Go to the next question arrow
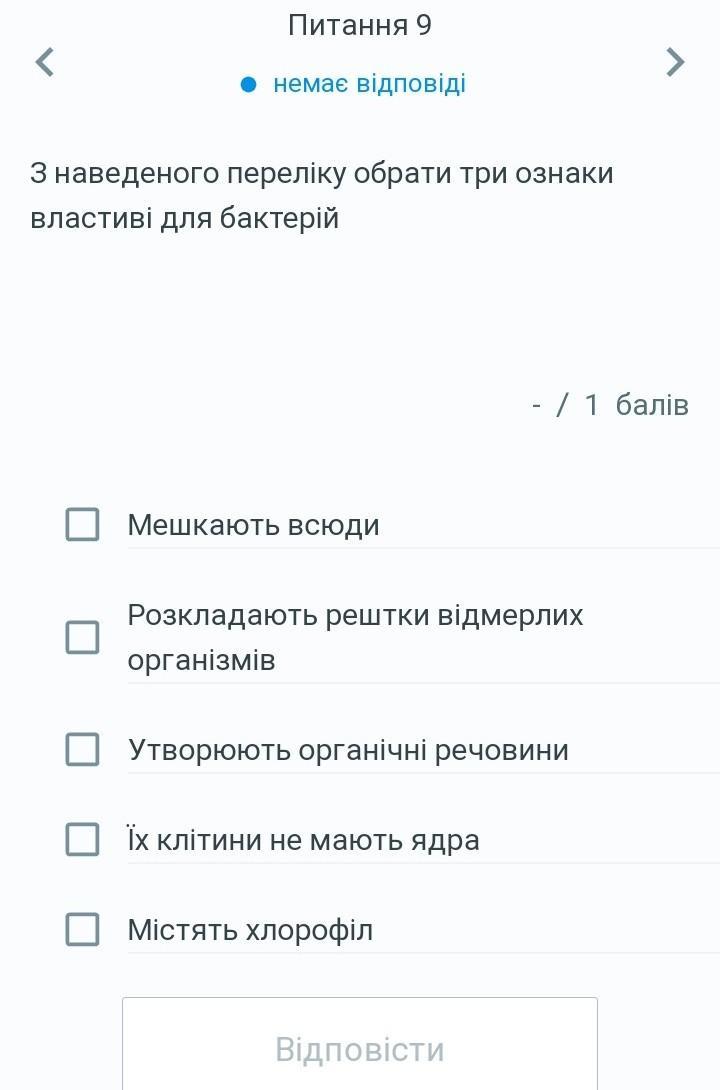Screen dimensions: 720x1090 (676, 62)
